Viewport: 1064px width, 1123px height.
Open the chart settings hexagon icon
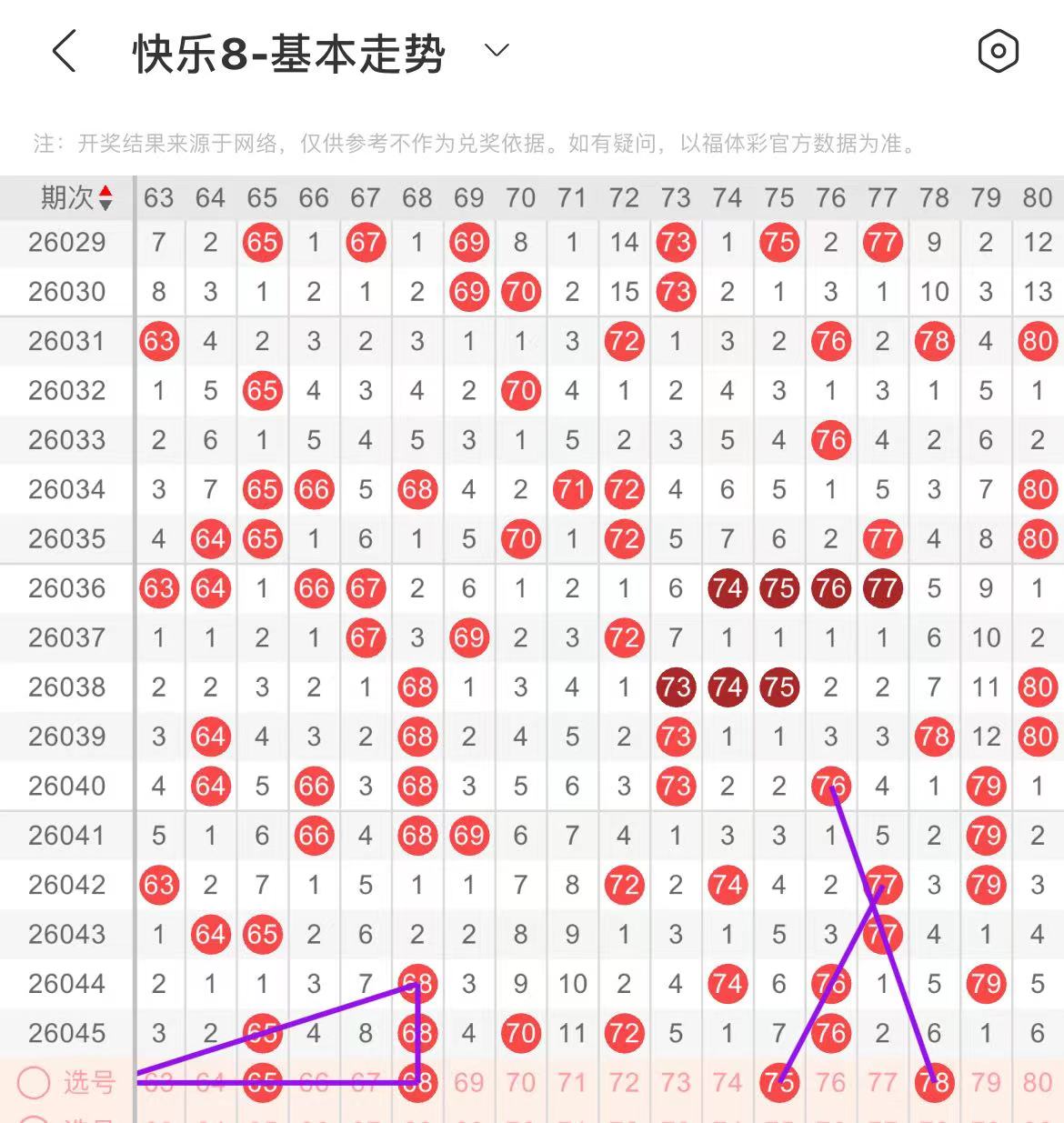tap(998, 51)
